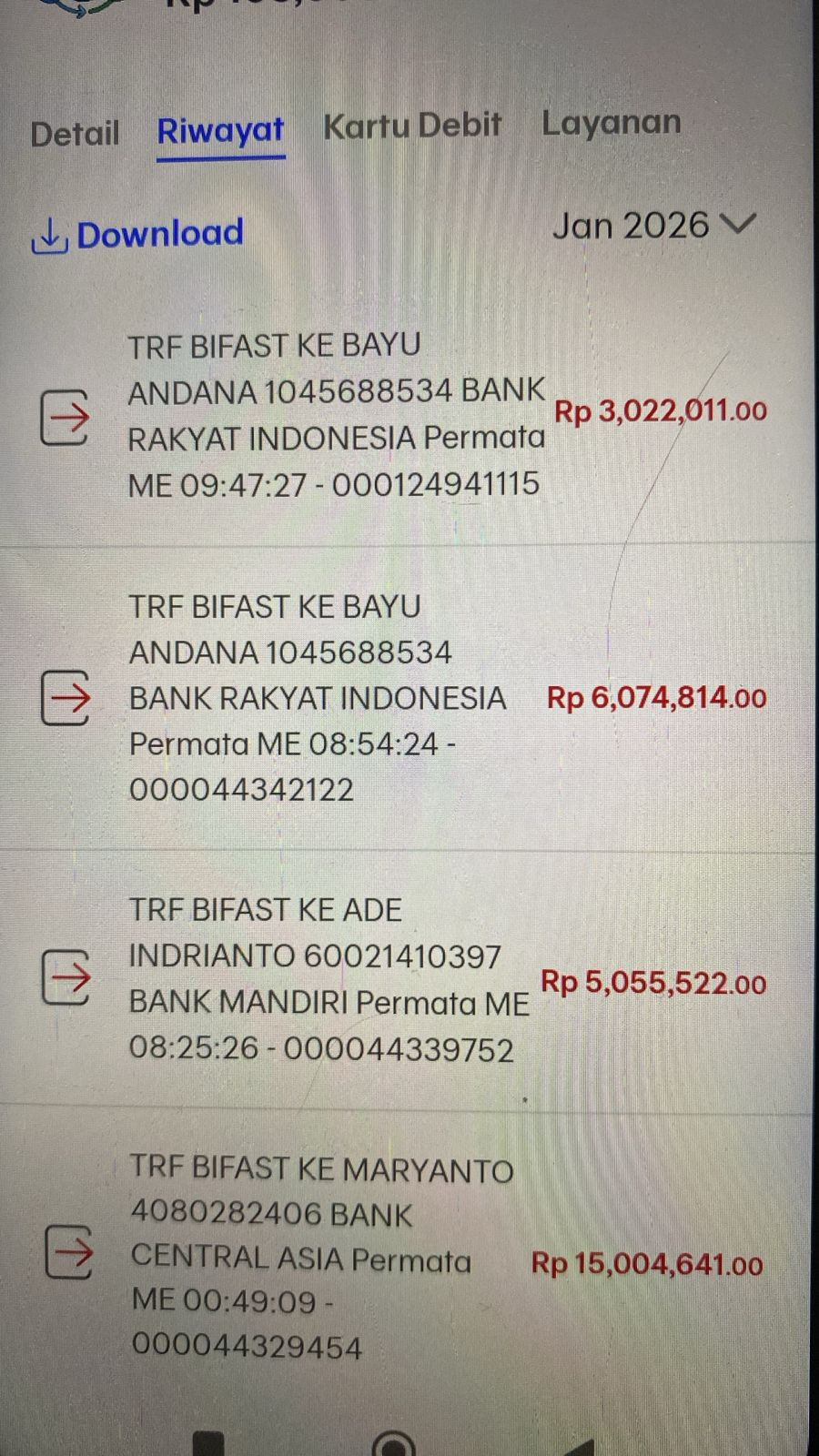819x1456 pixels.
Task: Download the transaction history
Action: (x=138, y=235)
